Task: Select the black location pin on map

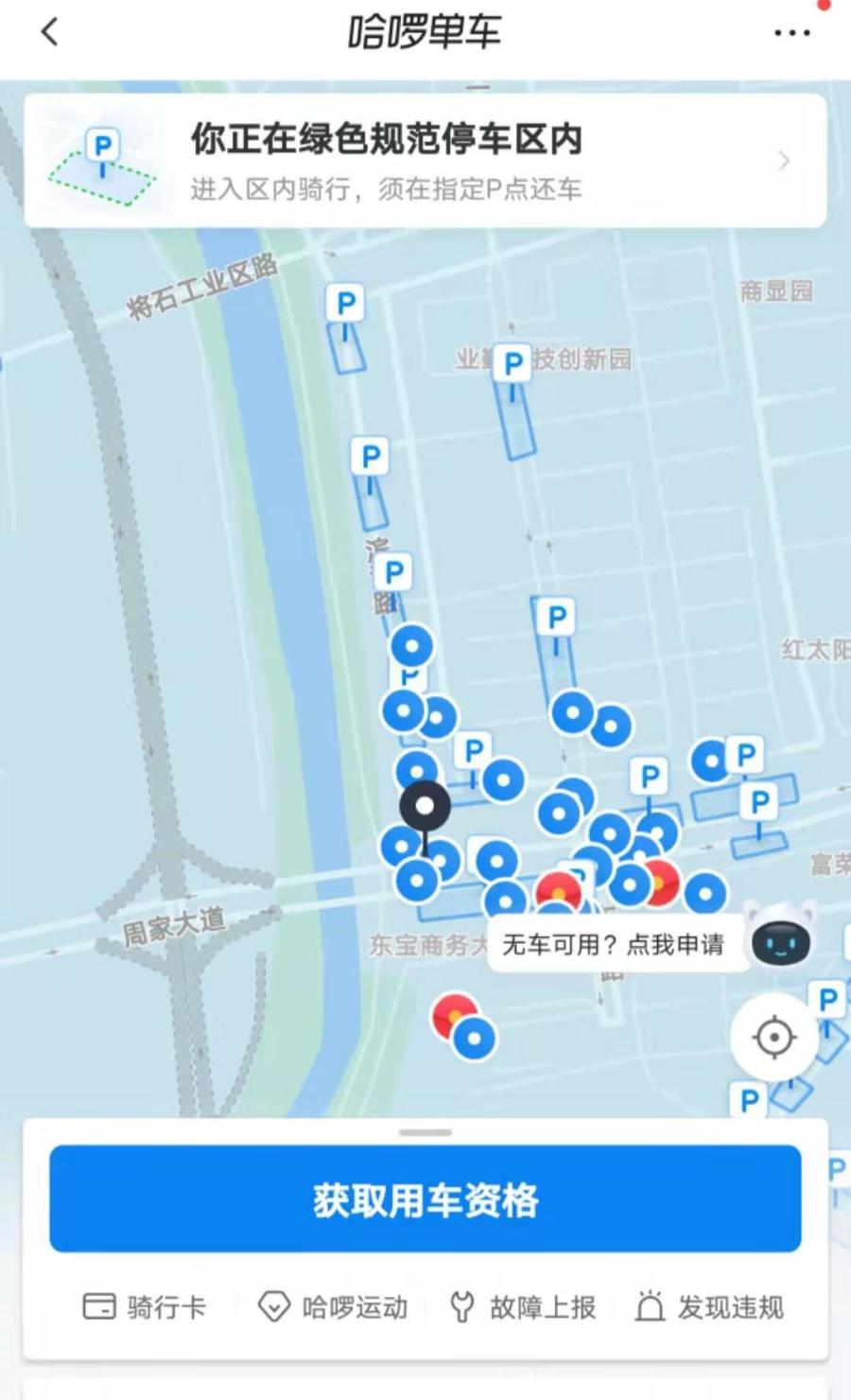Action: click(425, 806)
